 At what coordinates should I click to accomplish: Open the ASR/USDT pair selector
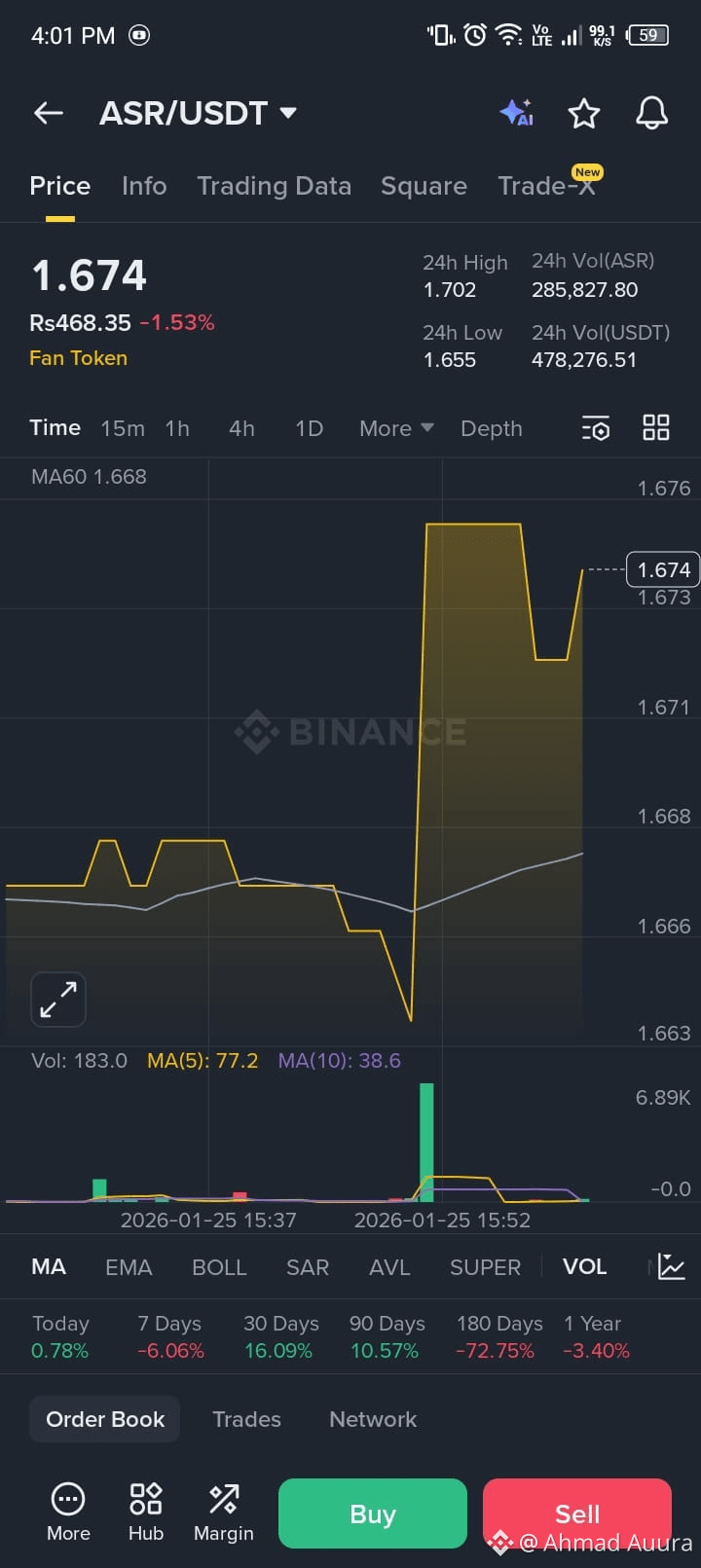pyautogui.click(x=199, y=113)
